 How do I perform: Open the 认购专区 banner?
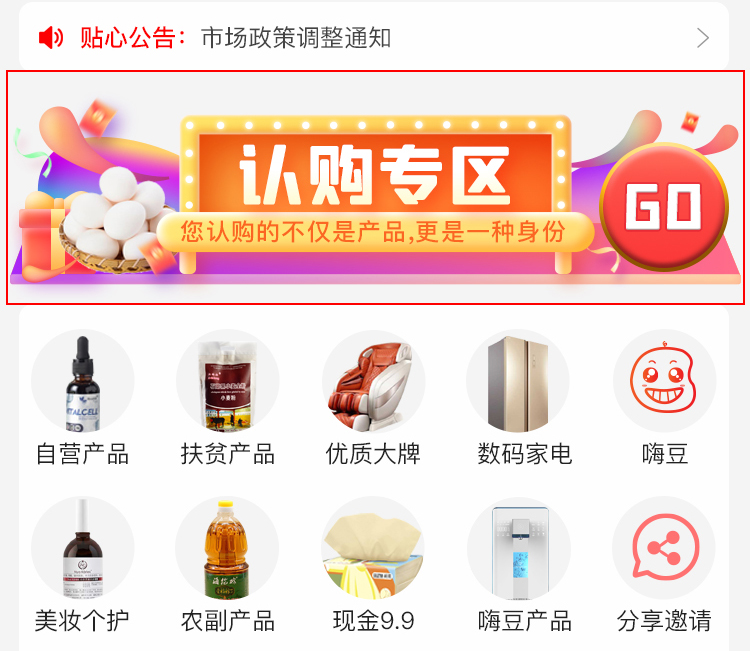pyautogui.click(x=375, y=188)
